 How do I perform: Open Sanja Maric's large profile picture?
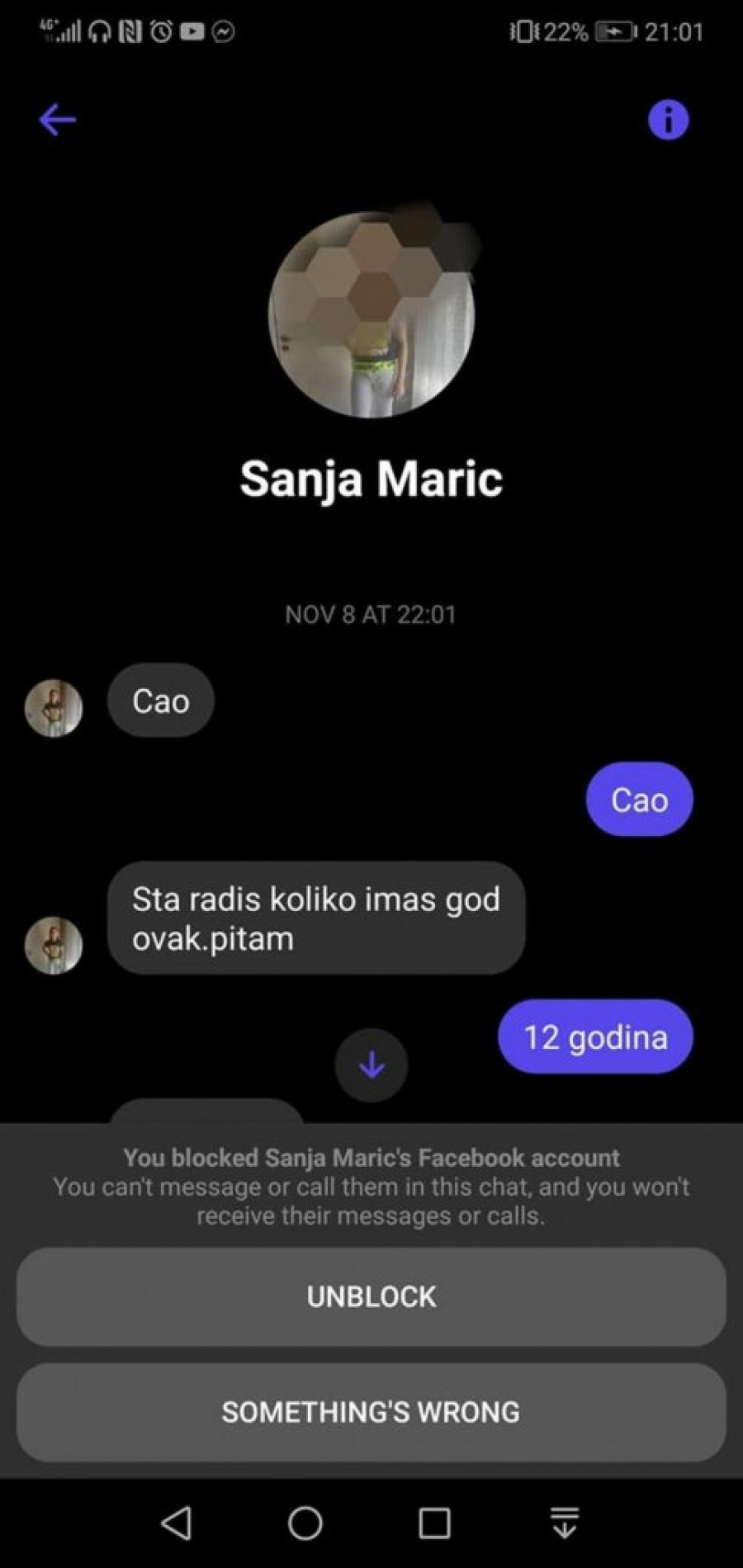pos(371,315)
